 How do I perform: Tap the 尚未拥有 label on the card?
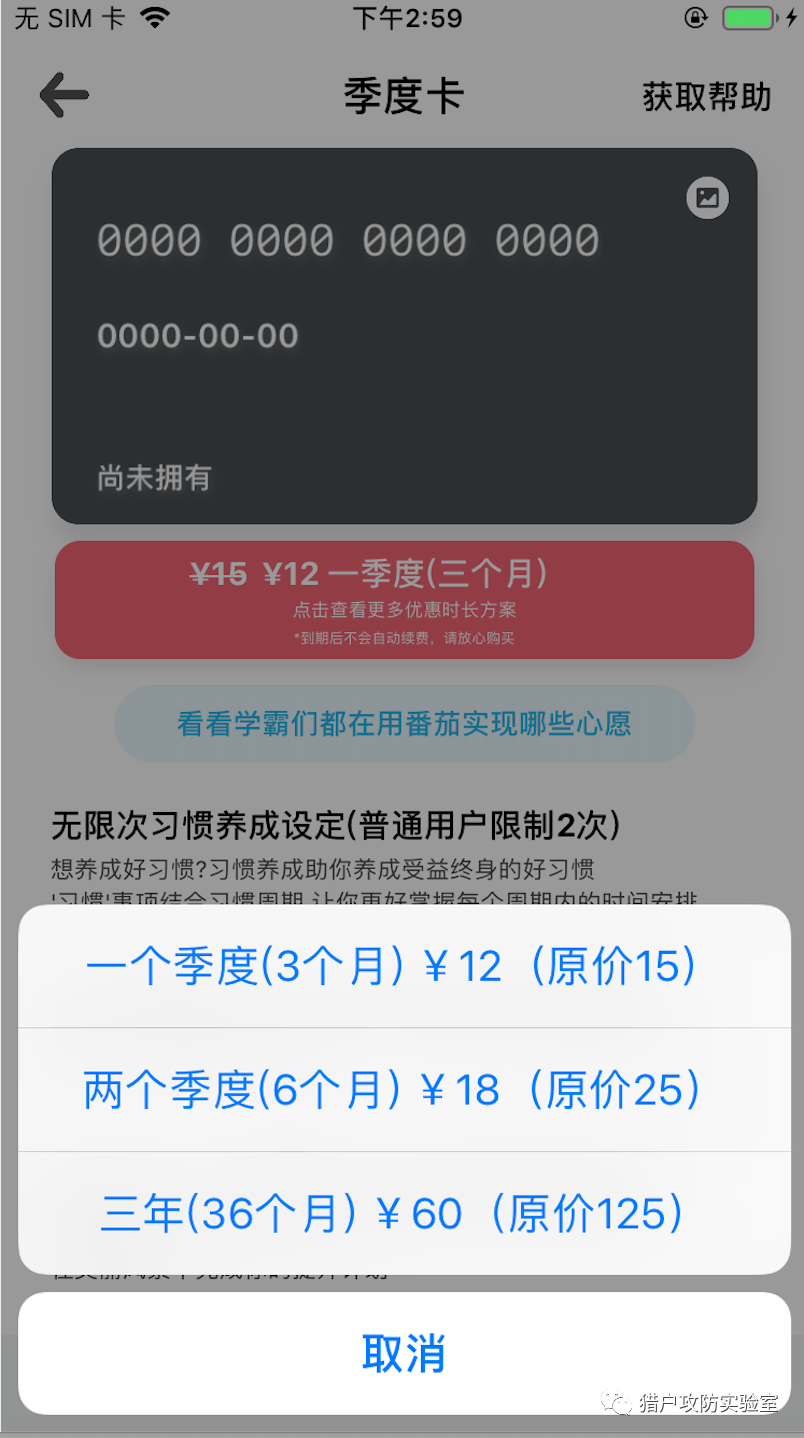153,478
